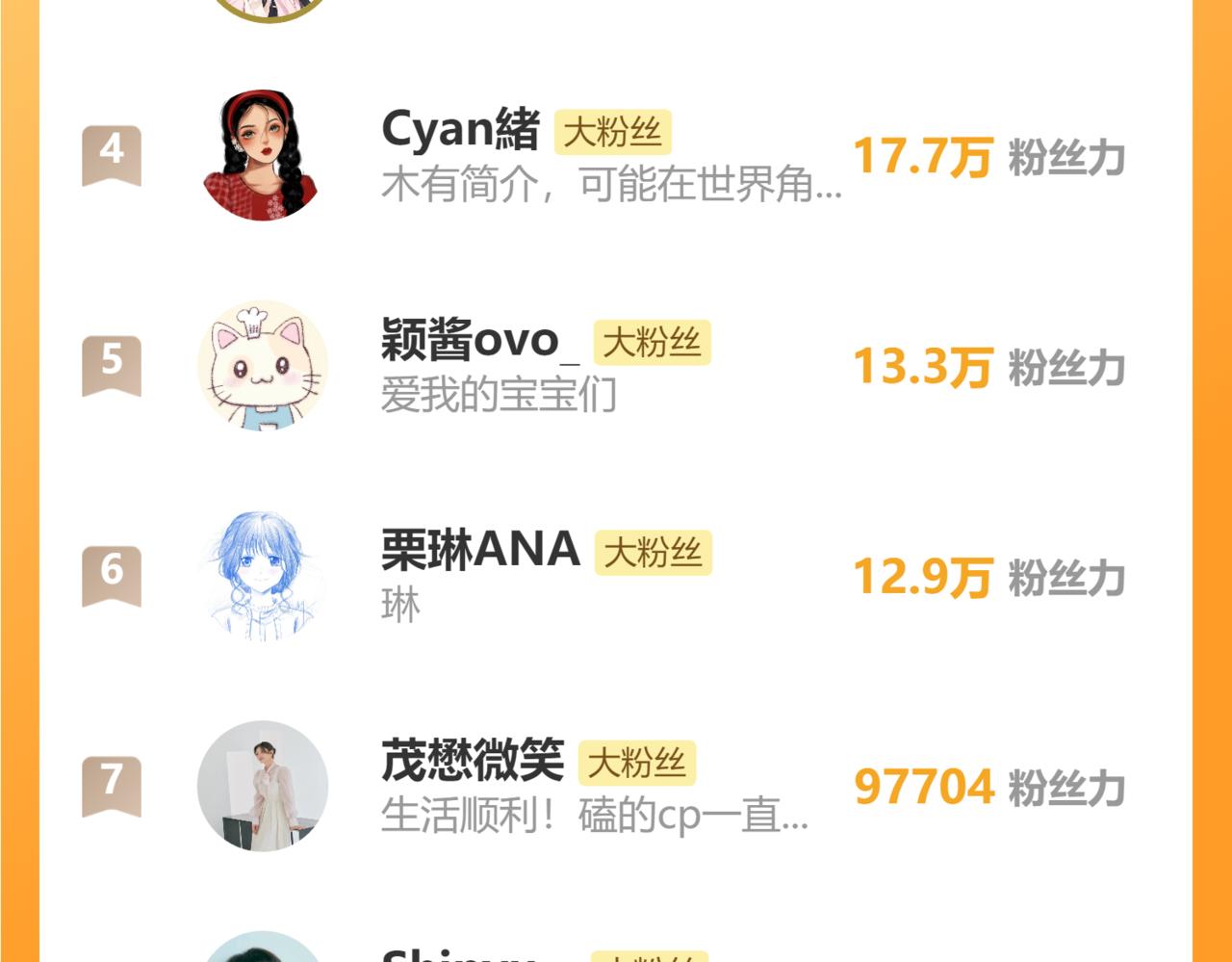This screenshot has height=962, width=1232.
Task: Select 栗琳ANA in the fan ranking
Action: coord(480,551)
